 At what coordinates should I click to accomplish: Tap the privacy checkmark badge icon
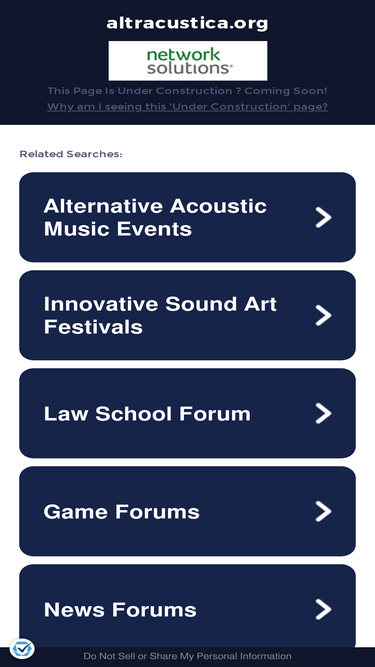(x=22, y=648)
